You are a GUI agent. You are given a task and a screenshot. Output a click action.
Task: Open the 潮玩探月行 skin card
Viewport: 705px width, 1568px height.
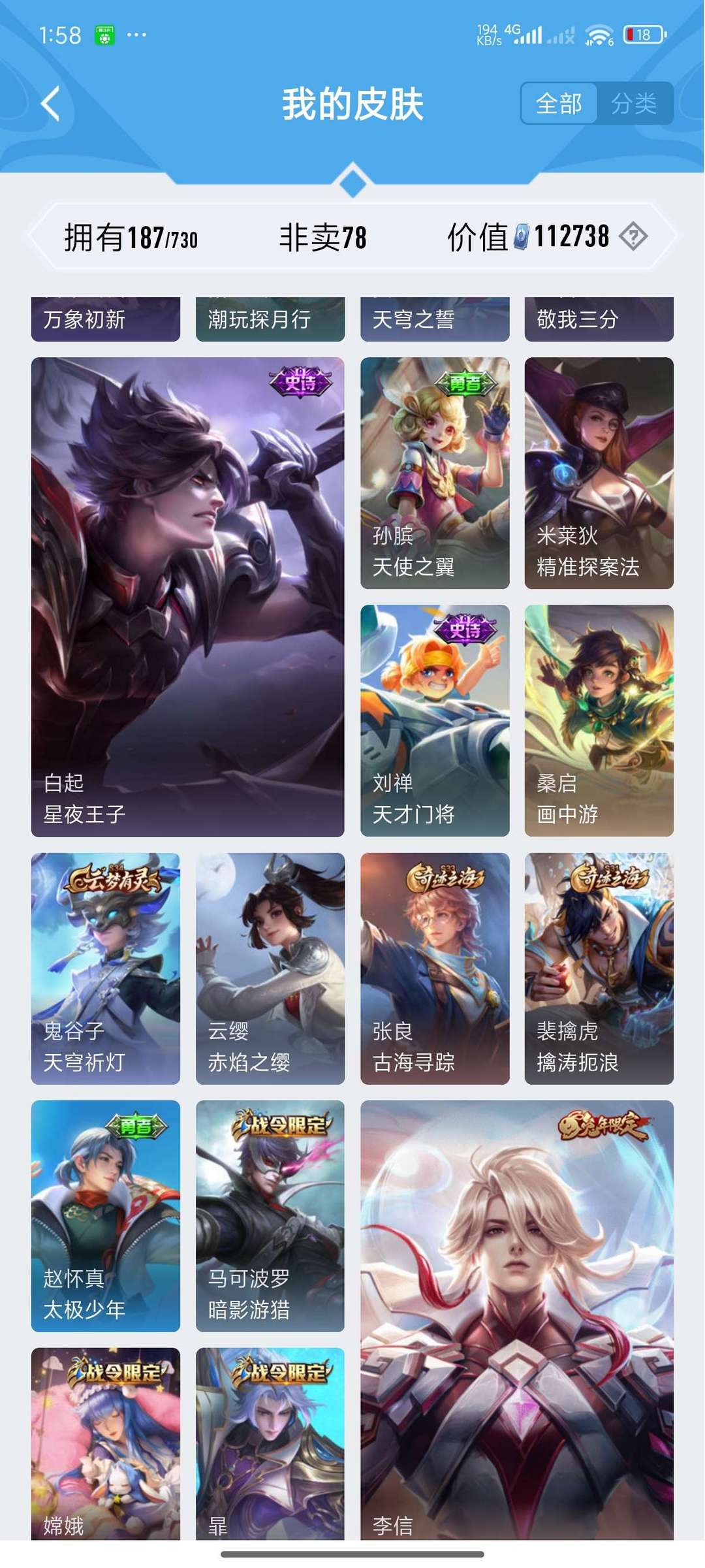tap(270, 319)
